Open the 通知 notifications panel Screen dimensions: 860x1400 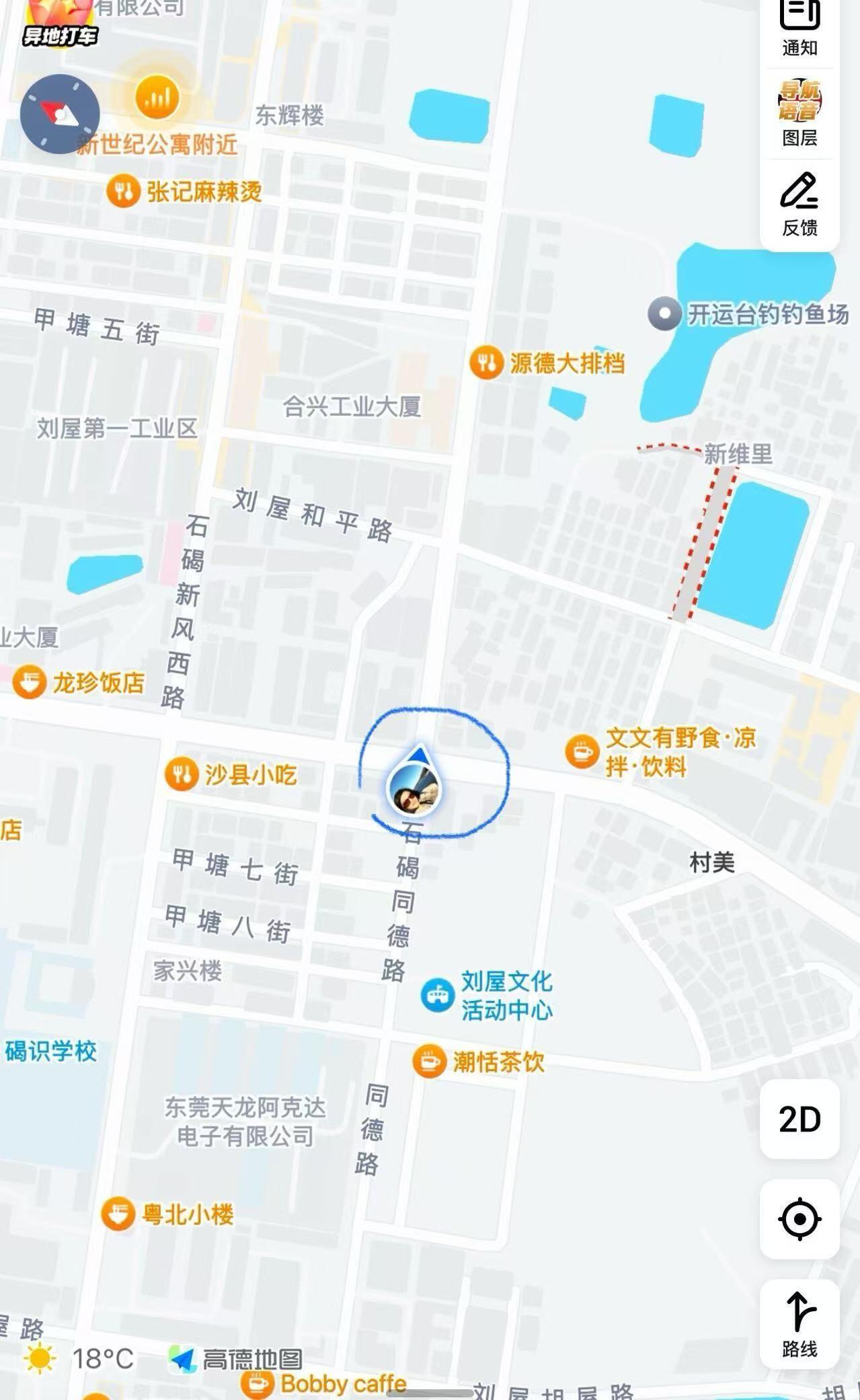(x=799, y=28)
